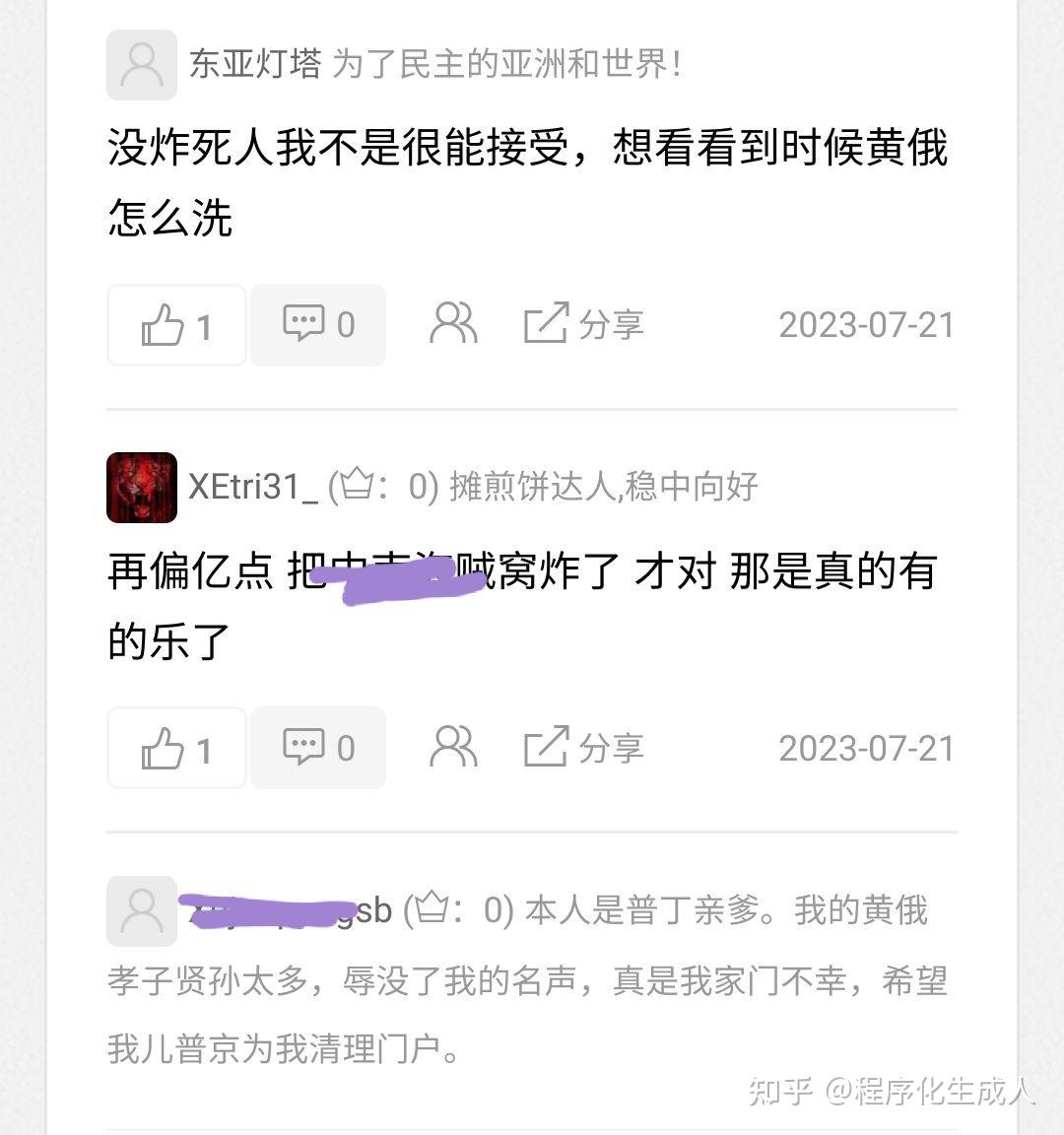The width and height of the screenshot is (1064, 1135).
Task: Like XEtri31_'s comment
Action: click(176, 749)
